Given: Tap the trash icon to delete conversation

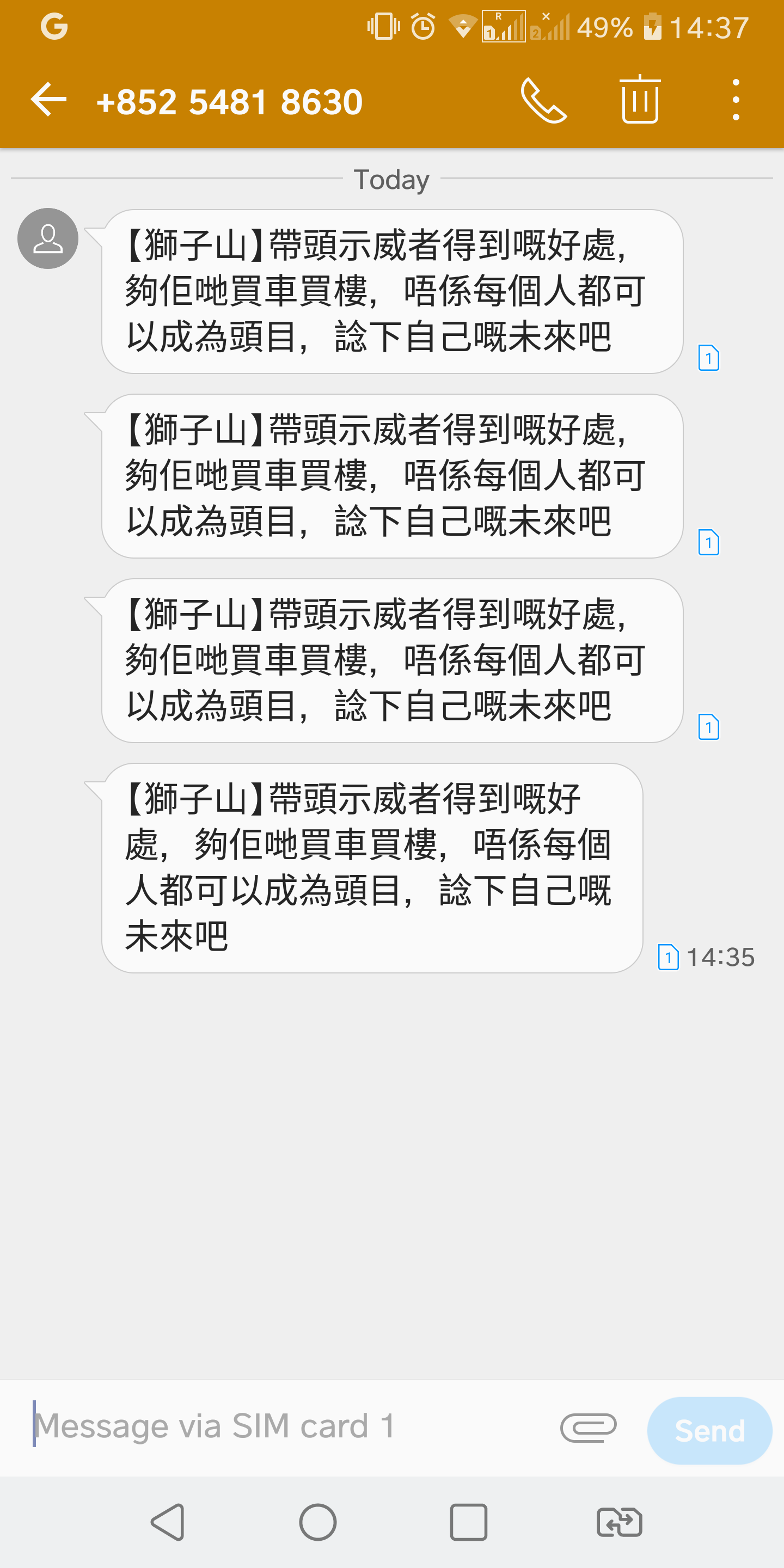Looking at the screenshot, I should (639, 100).
